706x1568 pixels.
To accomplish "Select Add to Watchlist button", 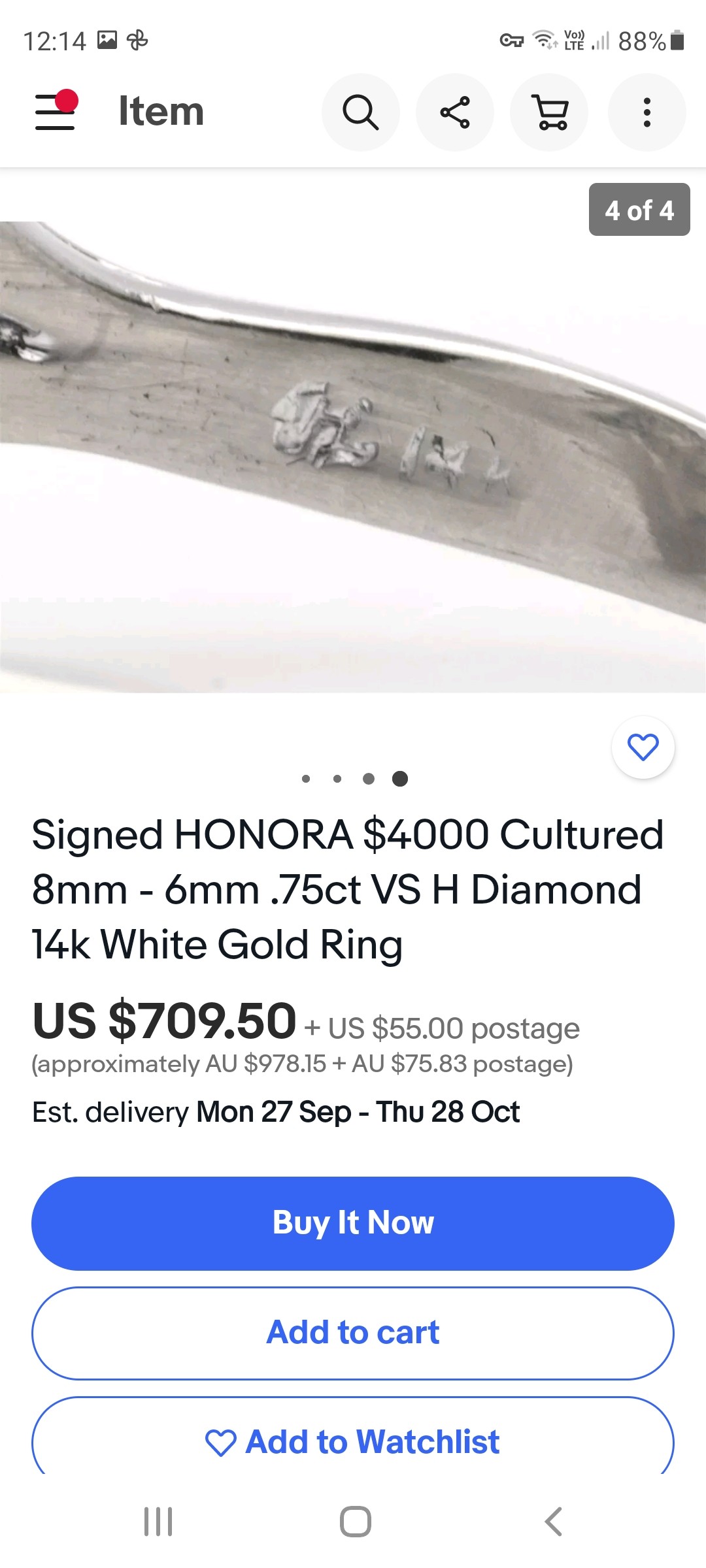I will (x=353, y=1441).
